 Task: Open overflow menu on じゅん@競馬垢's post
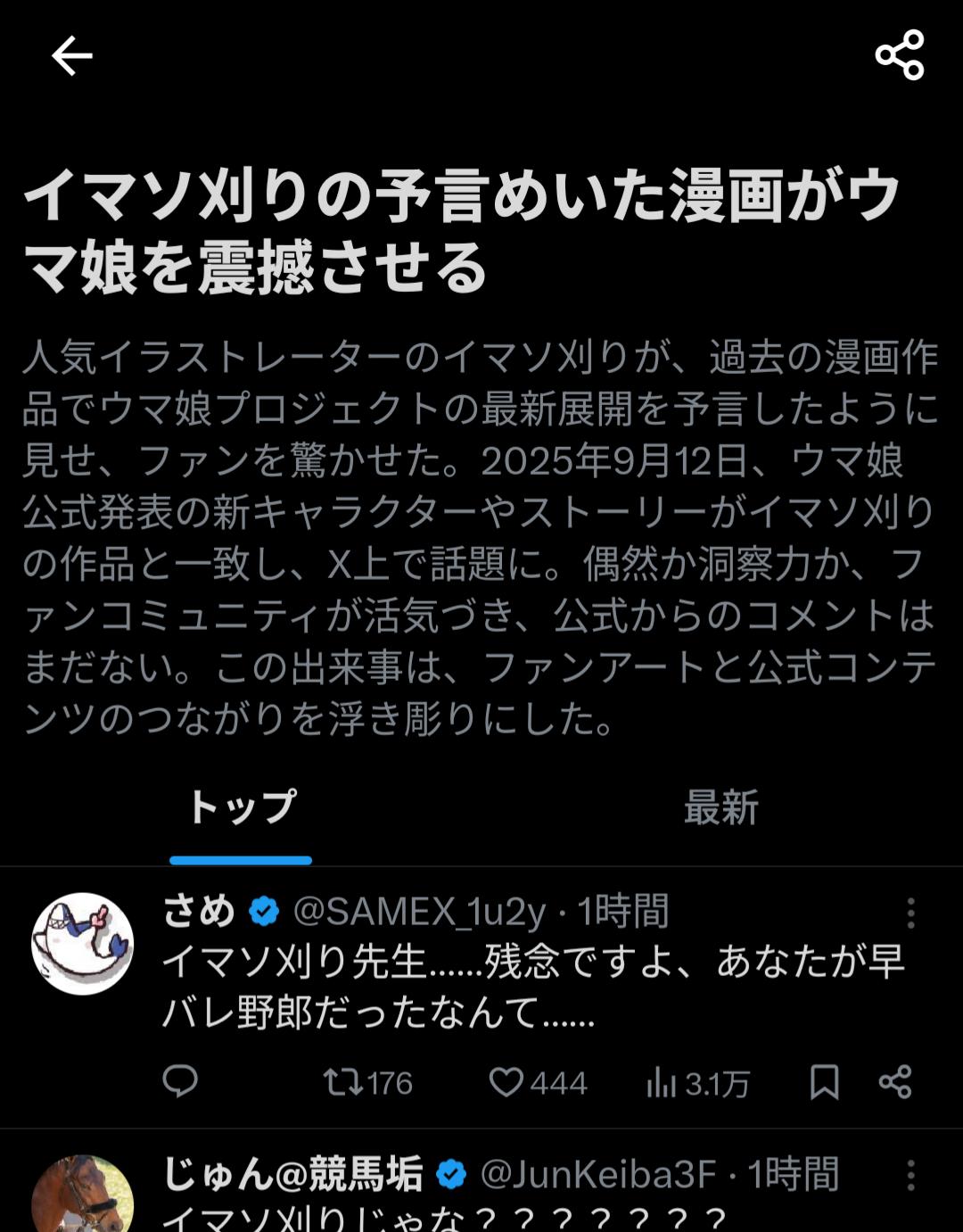point(910,1175)
